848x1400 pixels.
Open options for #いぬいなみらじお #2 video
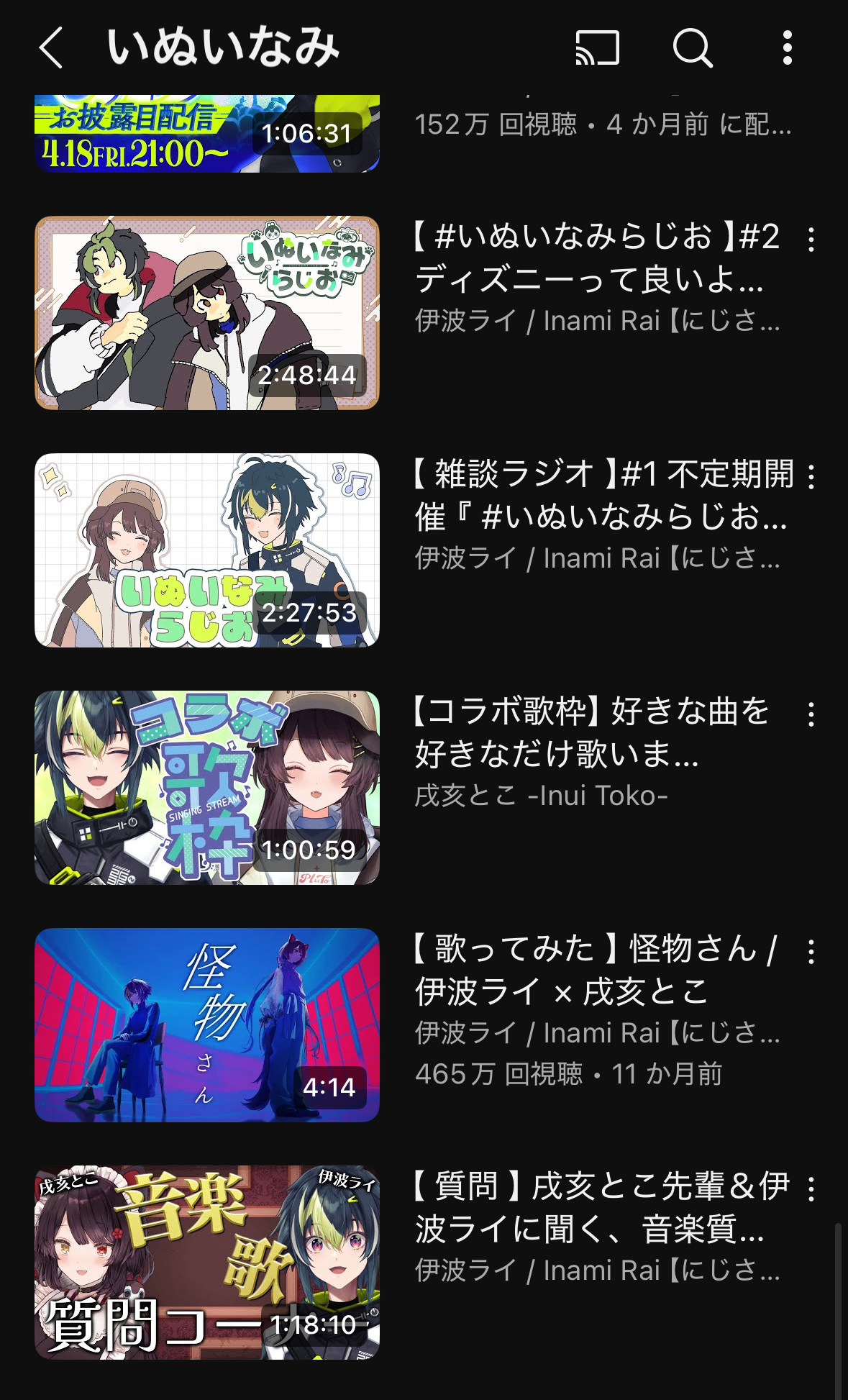(811, 240)
